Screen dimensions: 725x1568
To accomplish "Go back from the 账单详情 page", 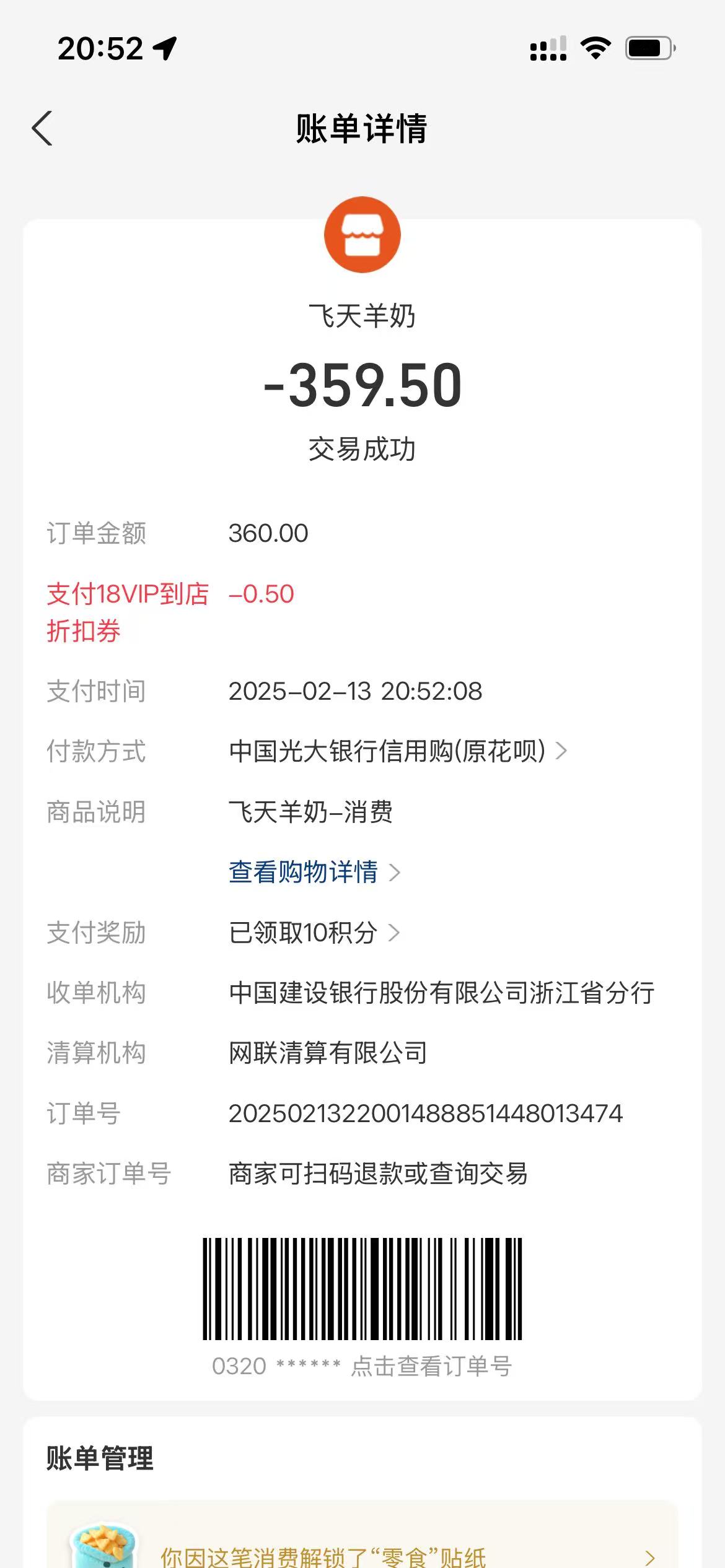I will tap(42, 129).
